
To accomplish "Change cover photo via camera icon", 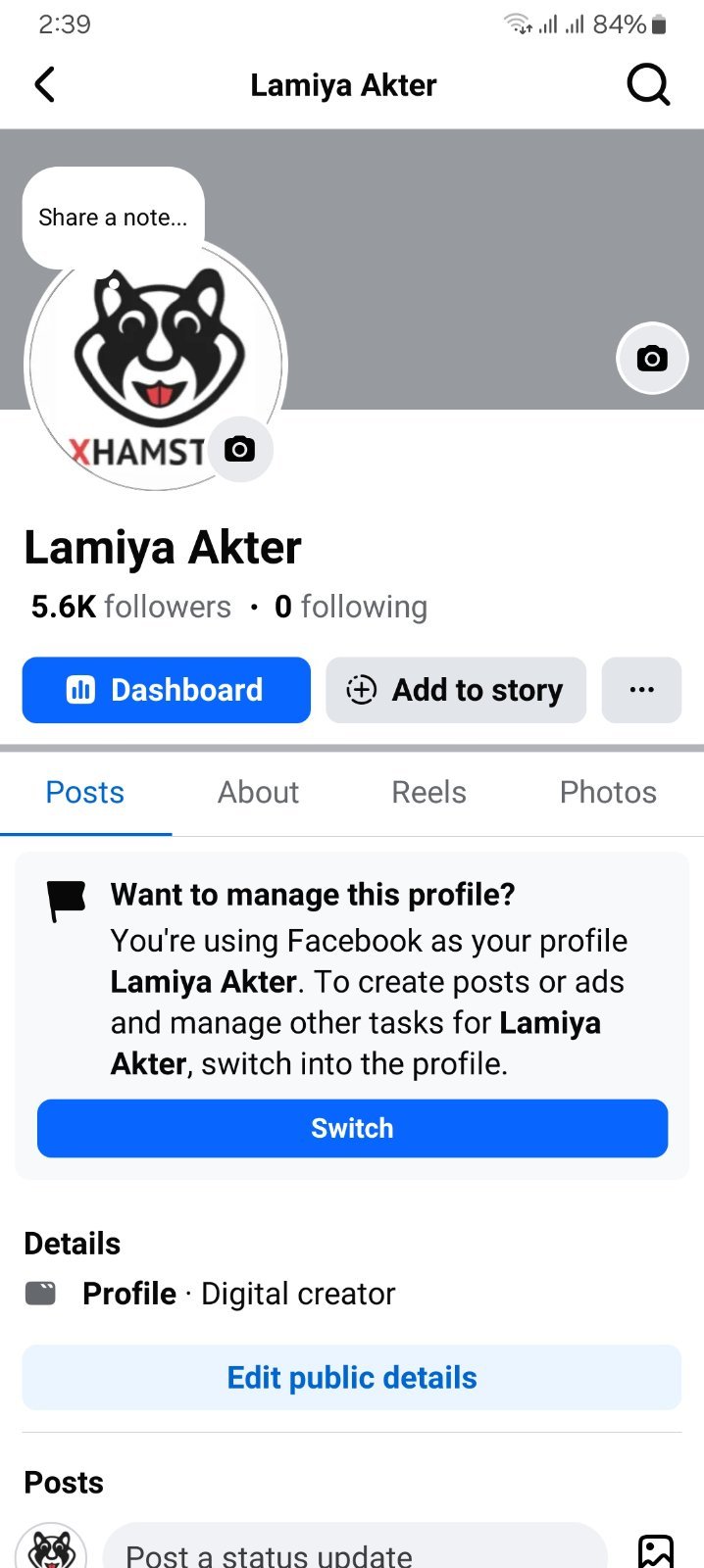I will pyautogui.click(x=652, y=358).
